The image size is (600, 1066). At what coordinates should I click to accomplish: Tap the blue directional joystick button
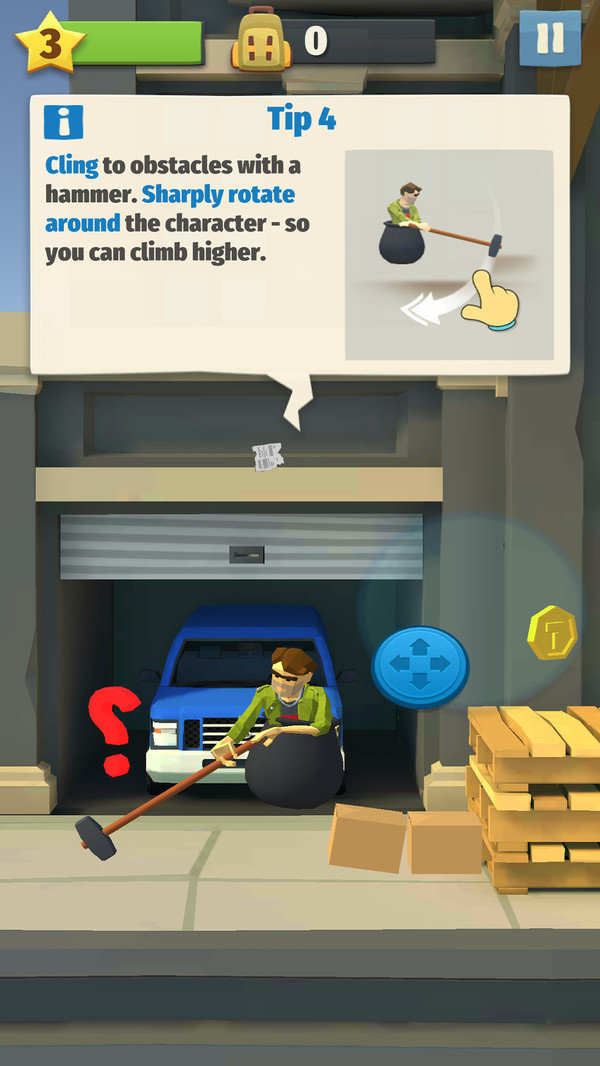click(420, 664)
